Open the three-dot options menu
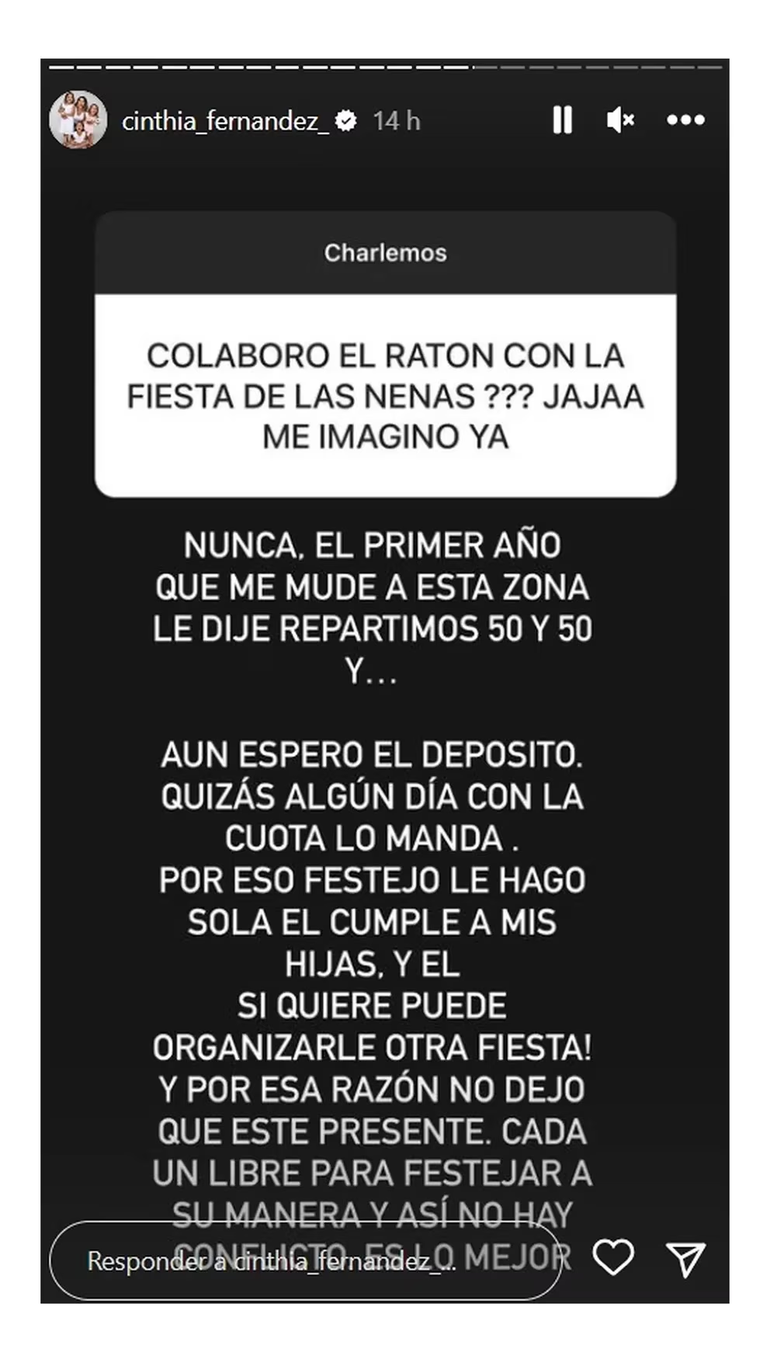Screen dimensions: 770x1369 pyautogui.click(x=686, y=121)
